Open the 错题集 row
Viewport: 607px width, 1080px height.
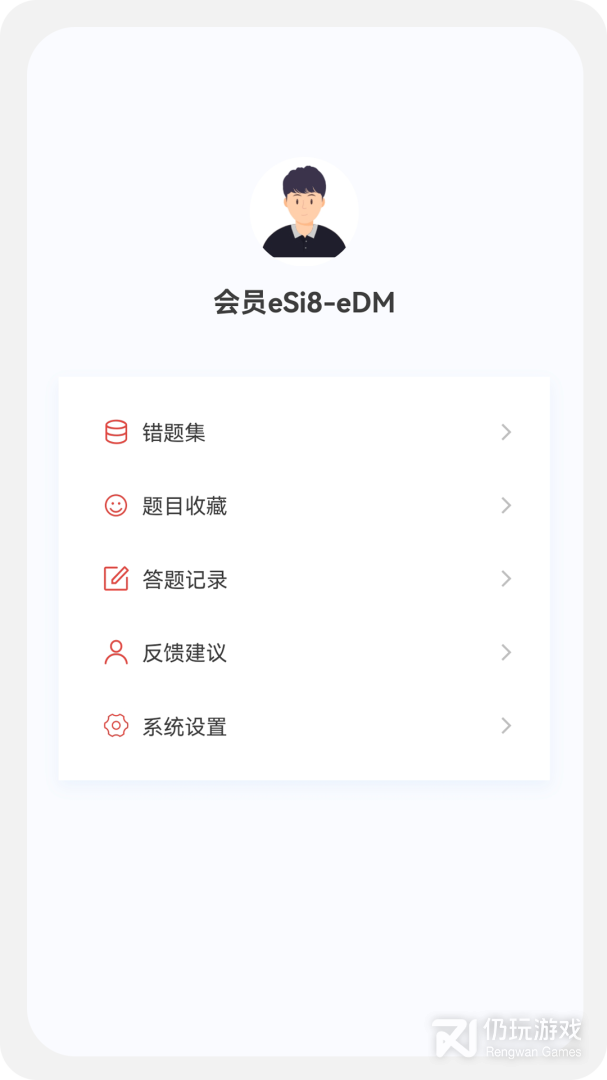click(304, 433)
